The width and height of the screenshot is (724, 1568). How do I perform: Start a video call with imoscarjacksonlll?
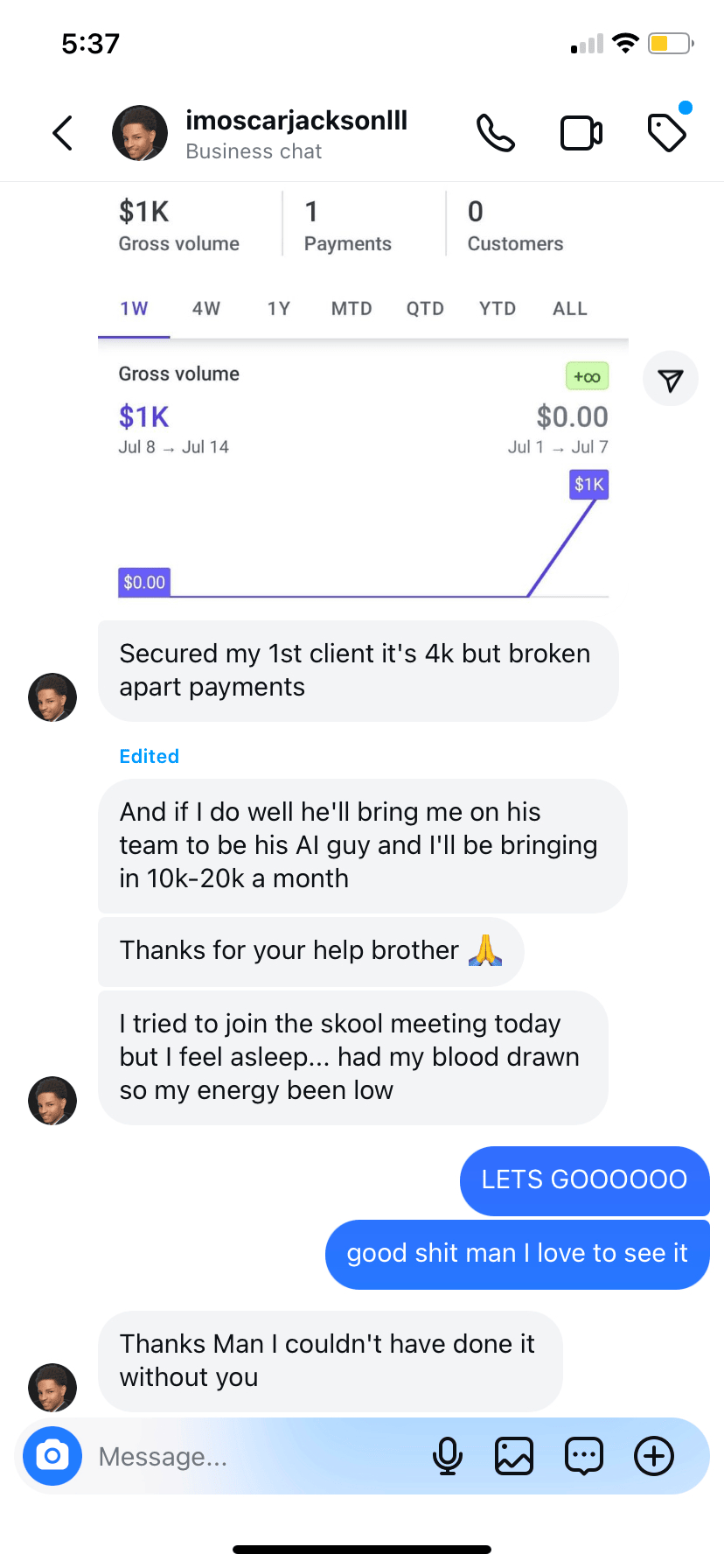(581, 134)
